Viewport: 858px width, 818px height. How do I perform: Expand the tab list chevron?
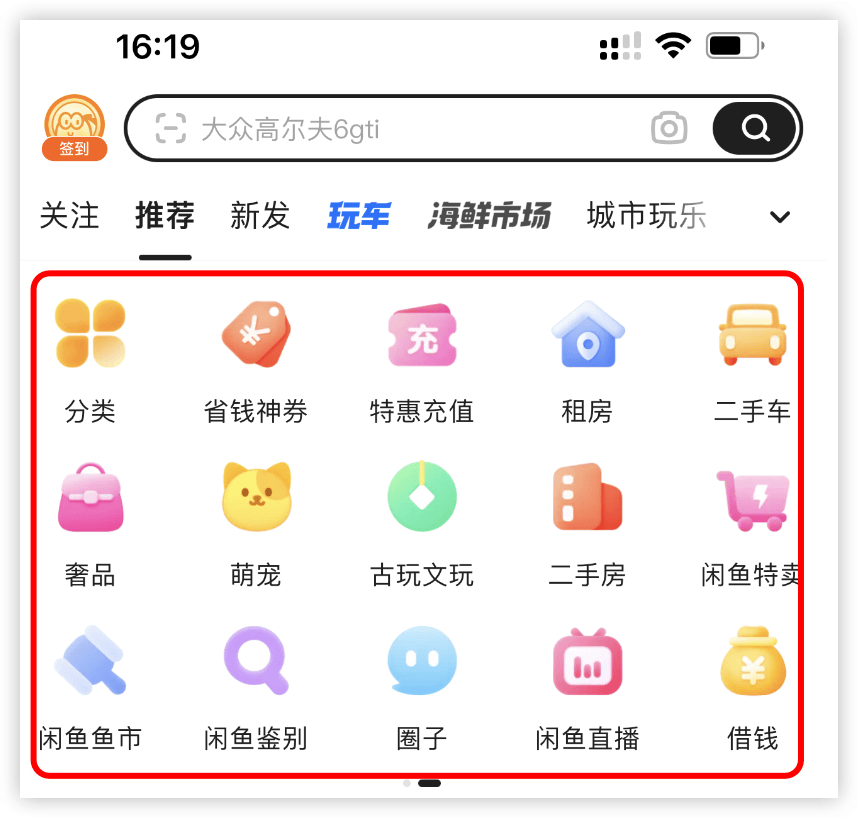779,217
